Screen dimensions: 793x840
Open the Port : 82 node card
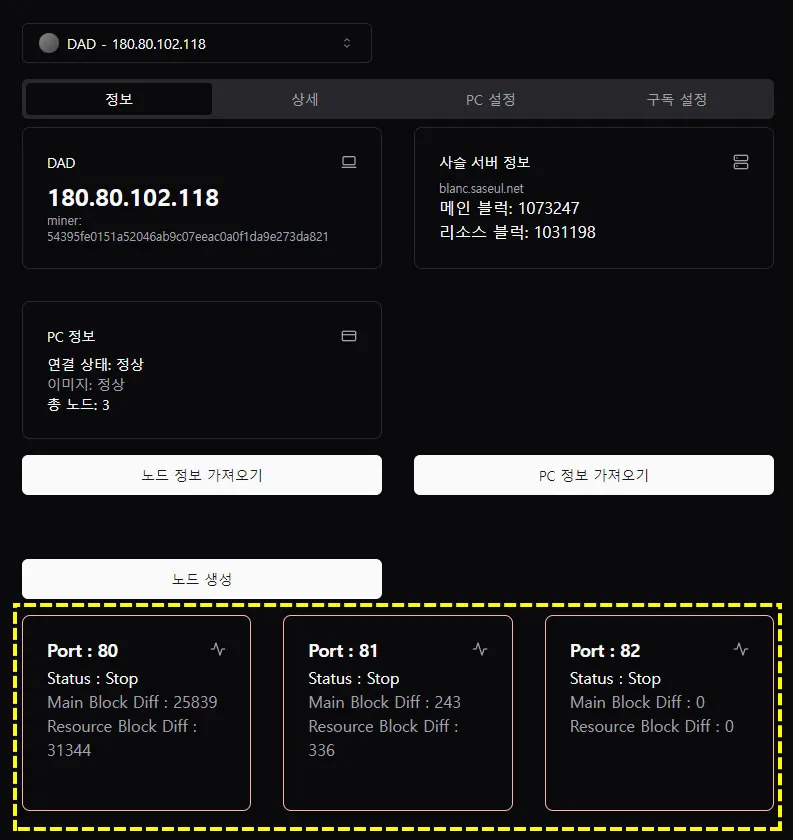click(x=660, y=712)
